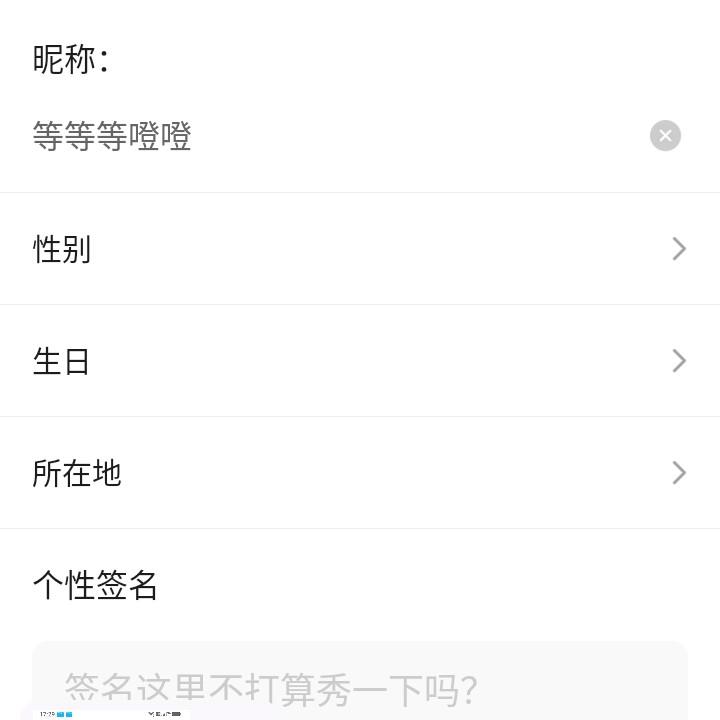This screenshot has height=720, width=720.
Task: Open the 性别 gender row
Action: [360, 249]
